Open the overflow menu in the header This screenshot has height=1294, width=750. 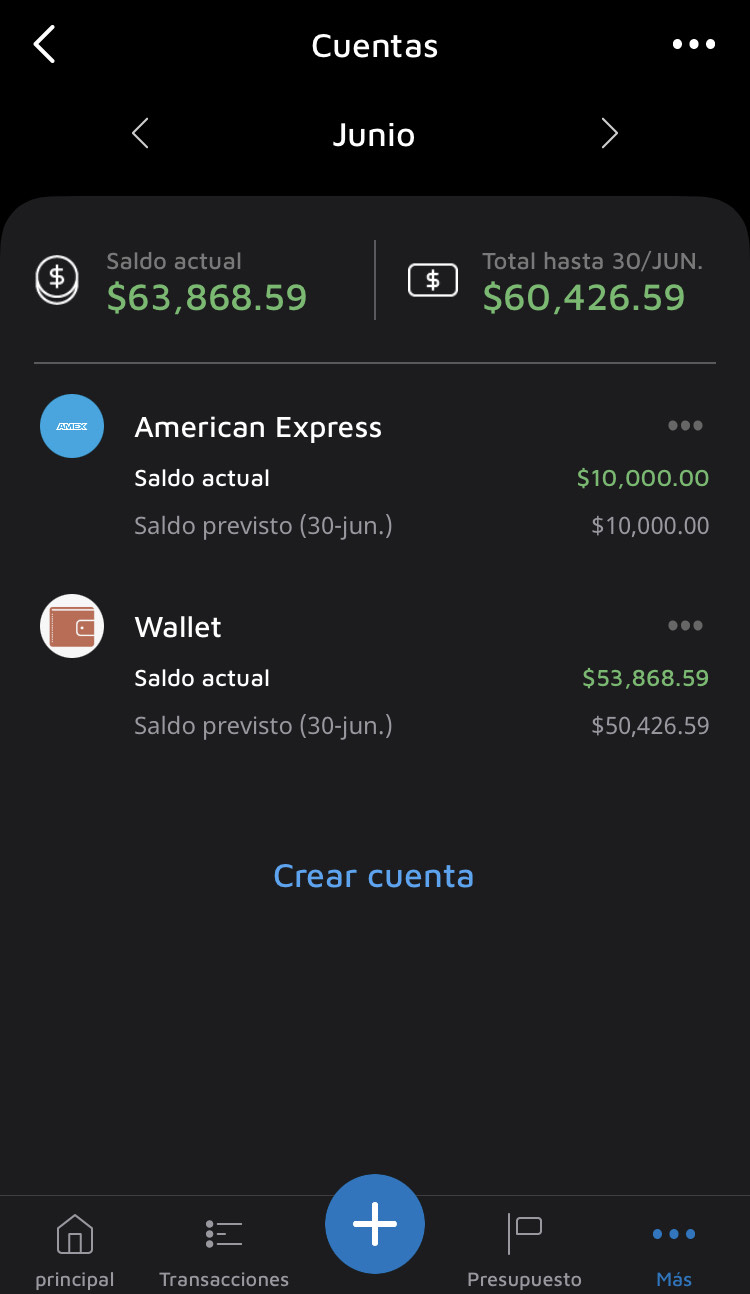tap(693, 45)
